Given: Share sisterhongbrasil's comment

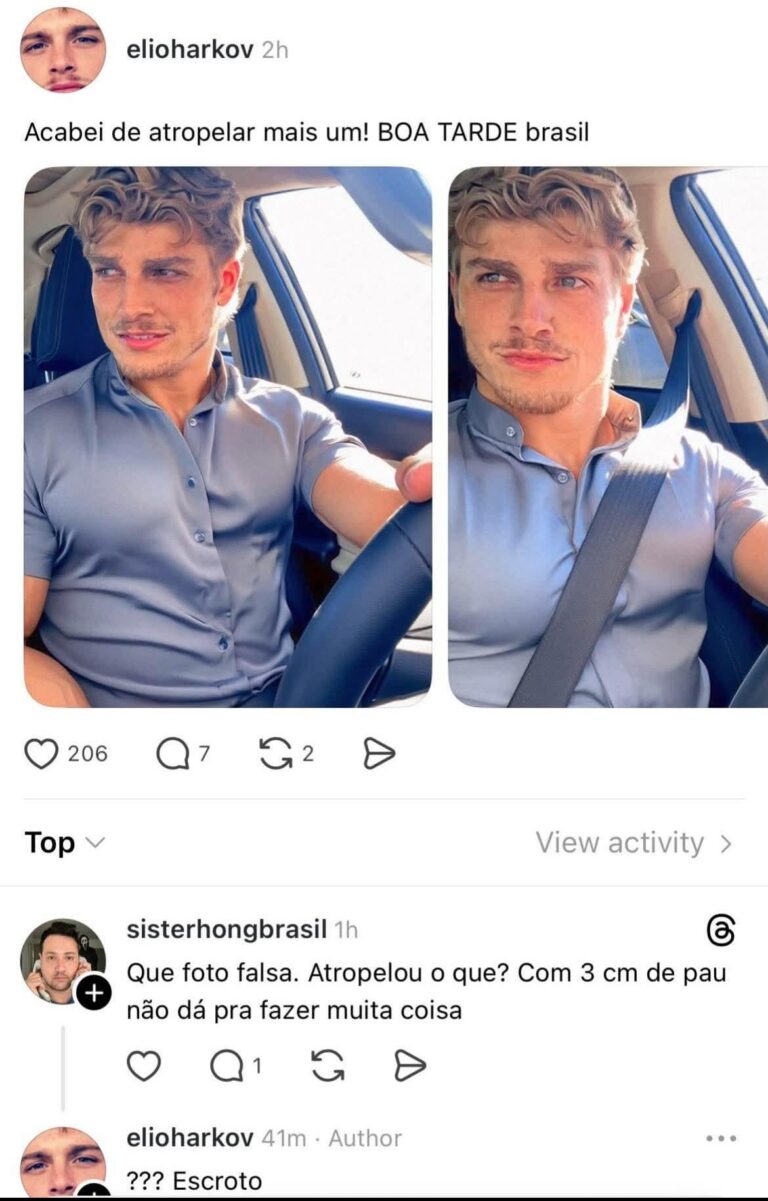Looking at the screenshot, I should pyautogui.click(x=410, y=1067).
